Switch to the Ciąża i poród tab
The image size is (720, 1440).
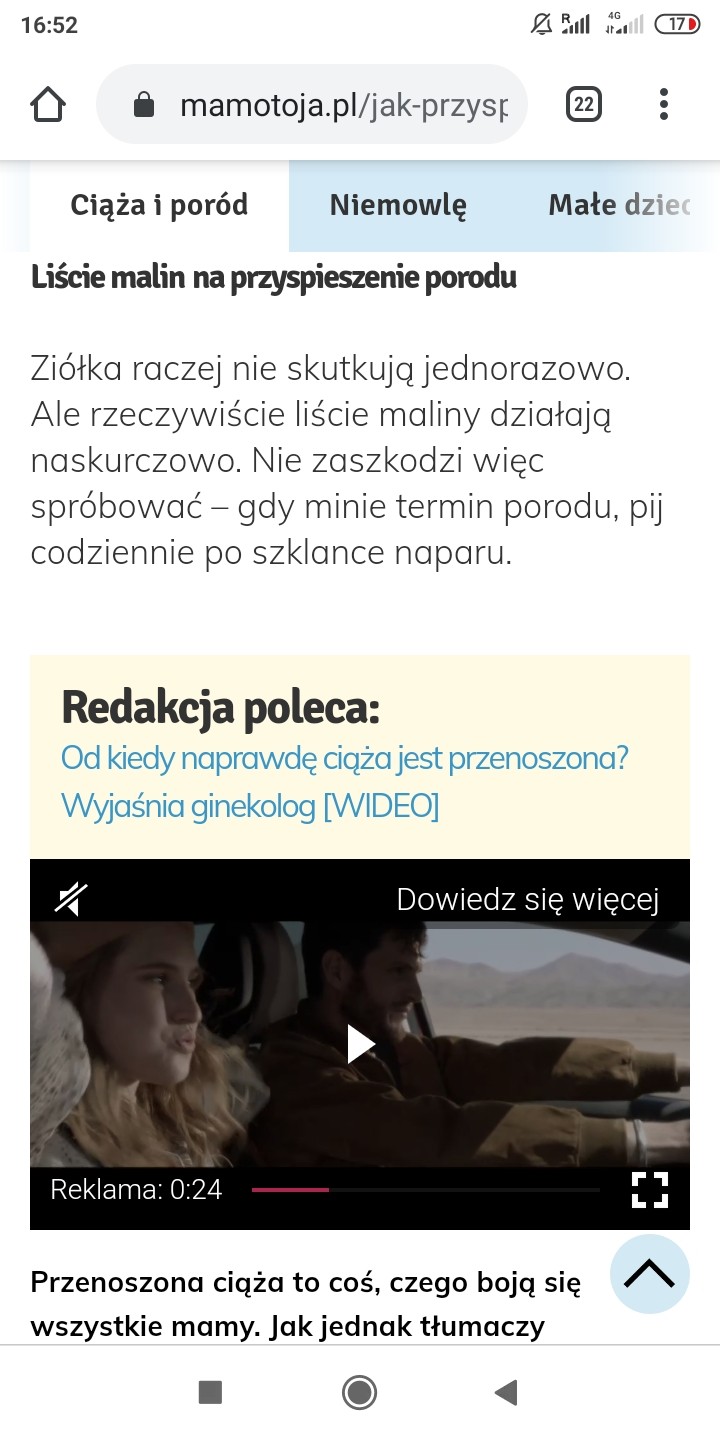click(159, 206)
